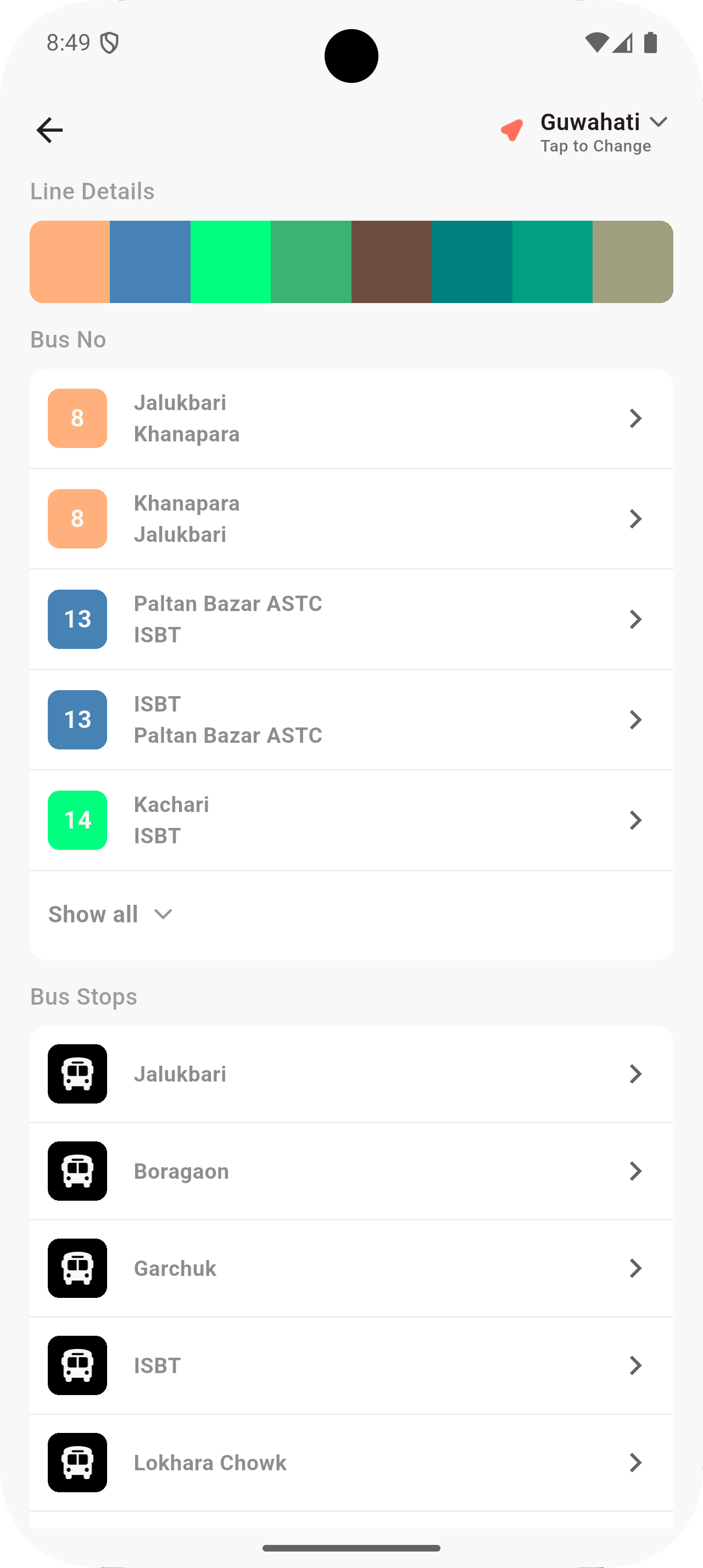The image size is (703, 1568).
Task: Open the Garchuk bus stop
Action: (x=351, y=1269)
